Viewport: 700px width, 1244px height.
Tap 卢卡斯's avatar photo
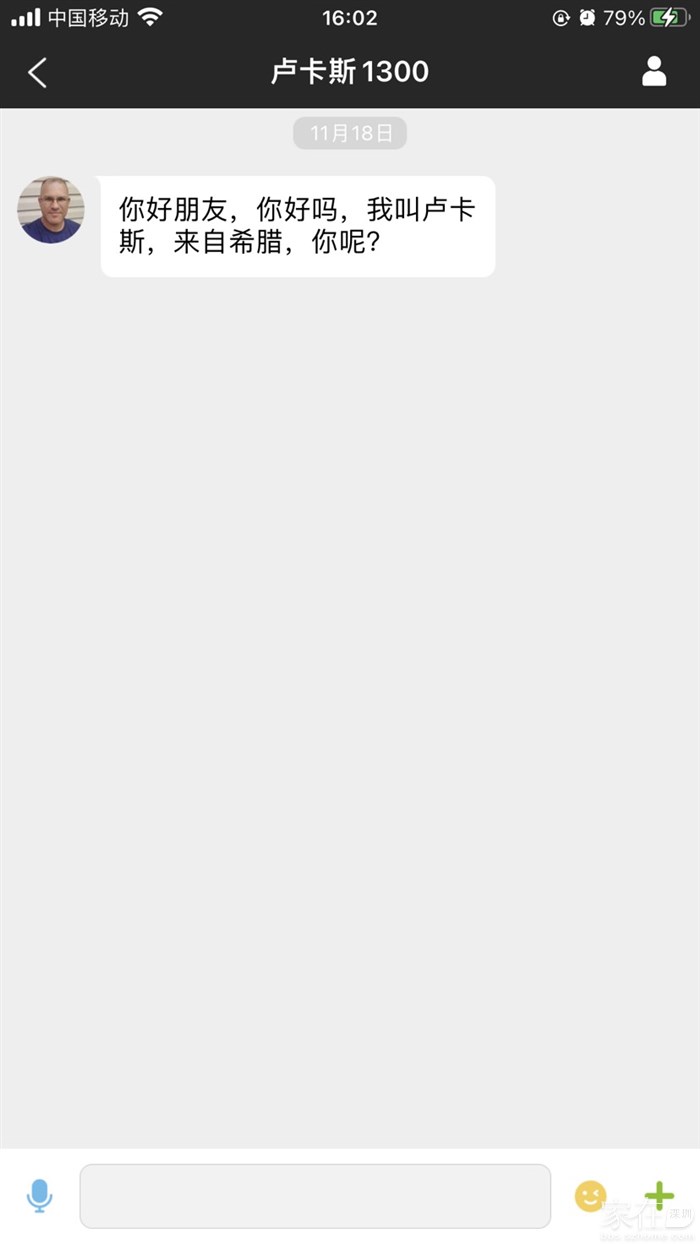click(x=51, y=210)
